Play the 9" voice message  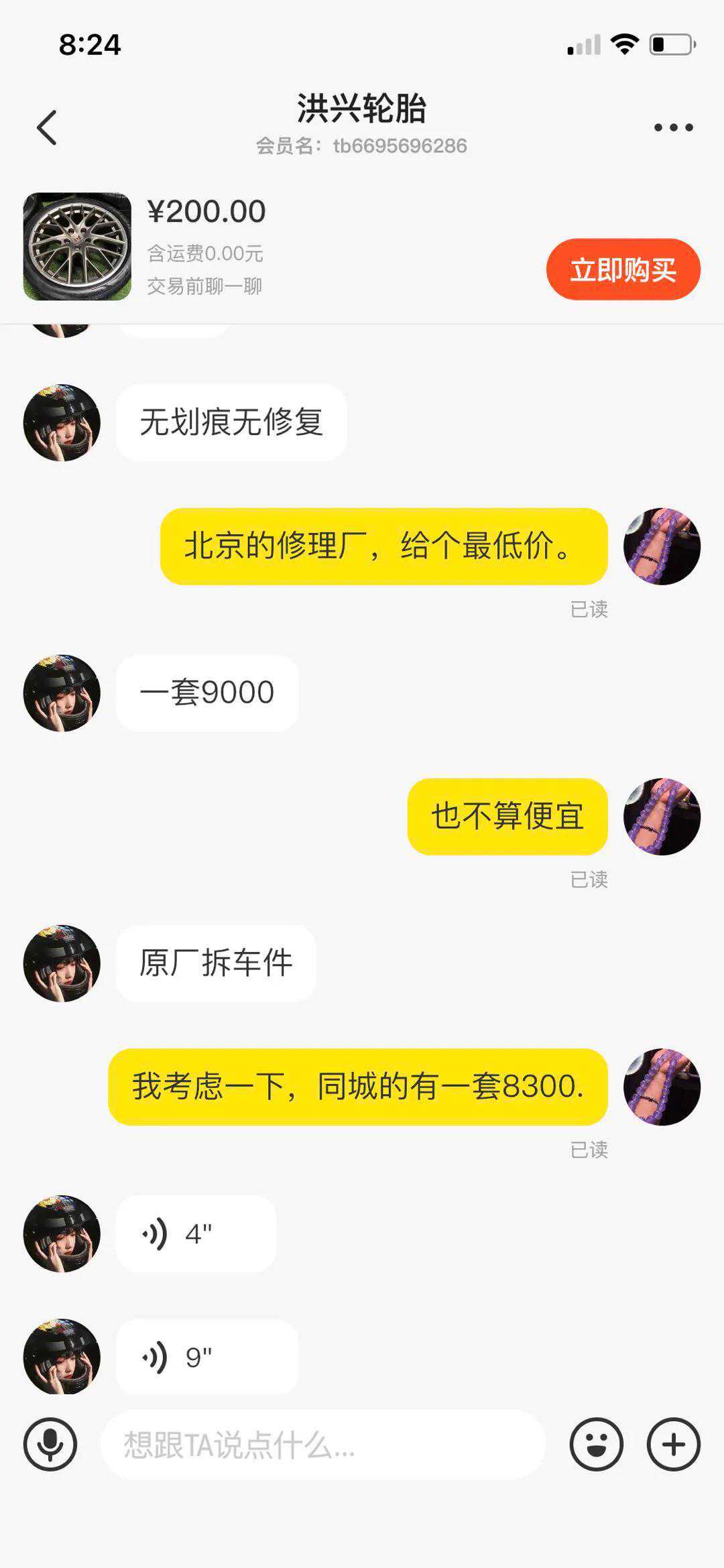click(x=206, y=1357)
